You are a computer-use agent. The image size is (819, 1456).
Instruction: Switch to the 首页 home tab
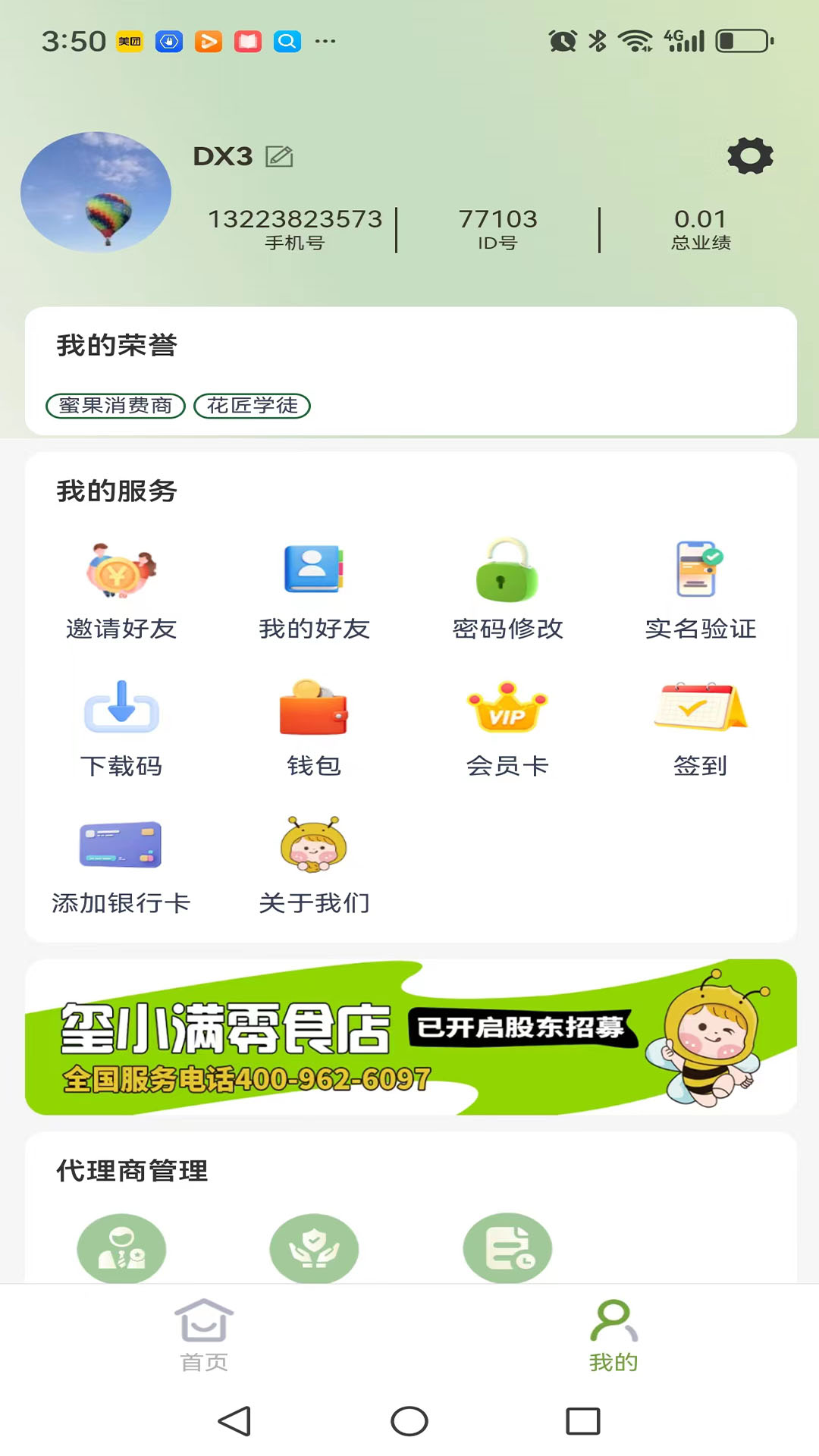pyautogui.click(x=204, y=1335)
